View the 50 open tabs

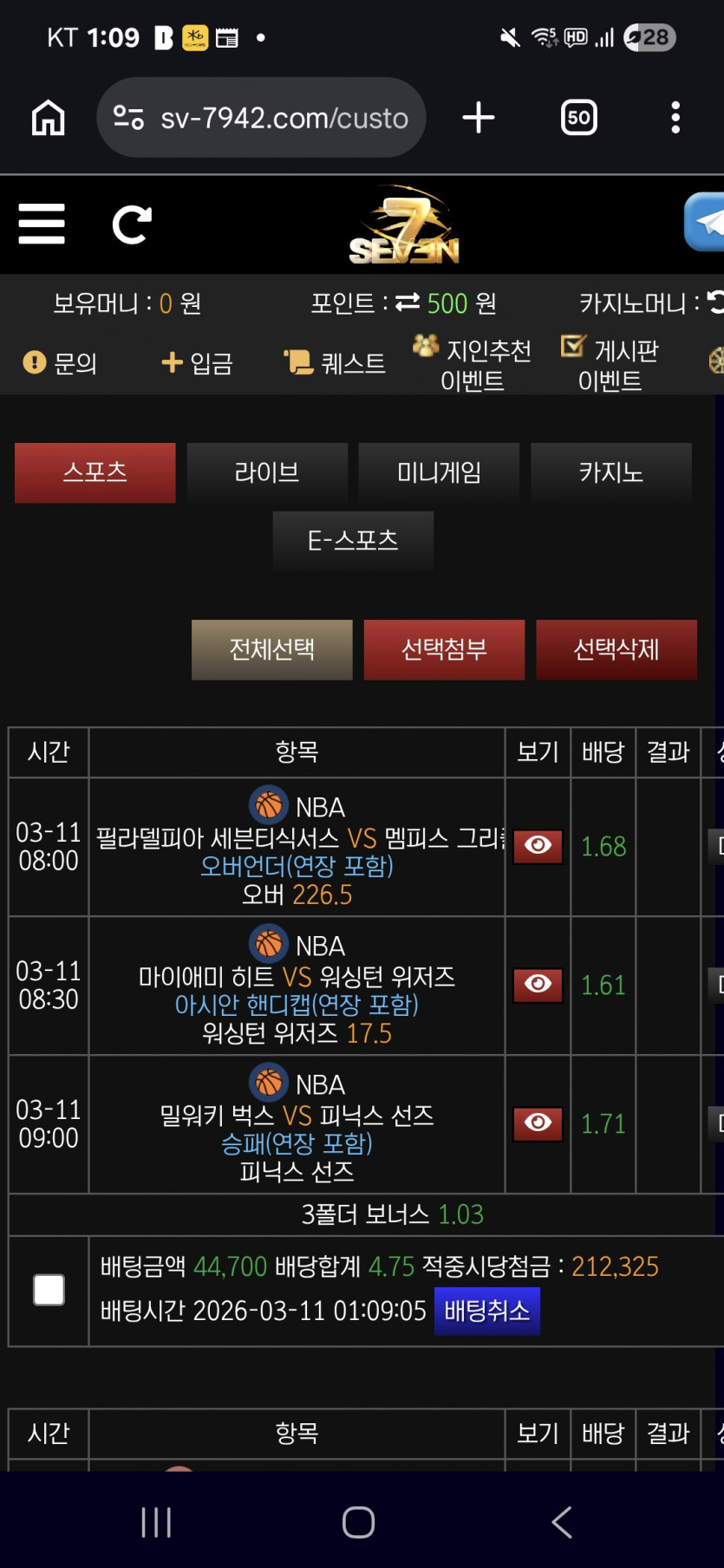tap(579, 118)
